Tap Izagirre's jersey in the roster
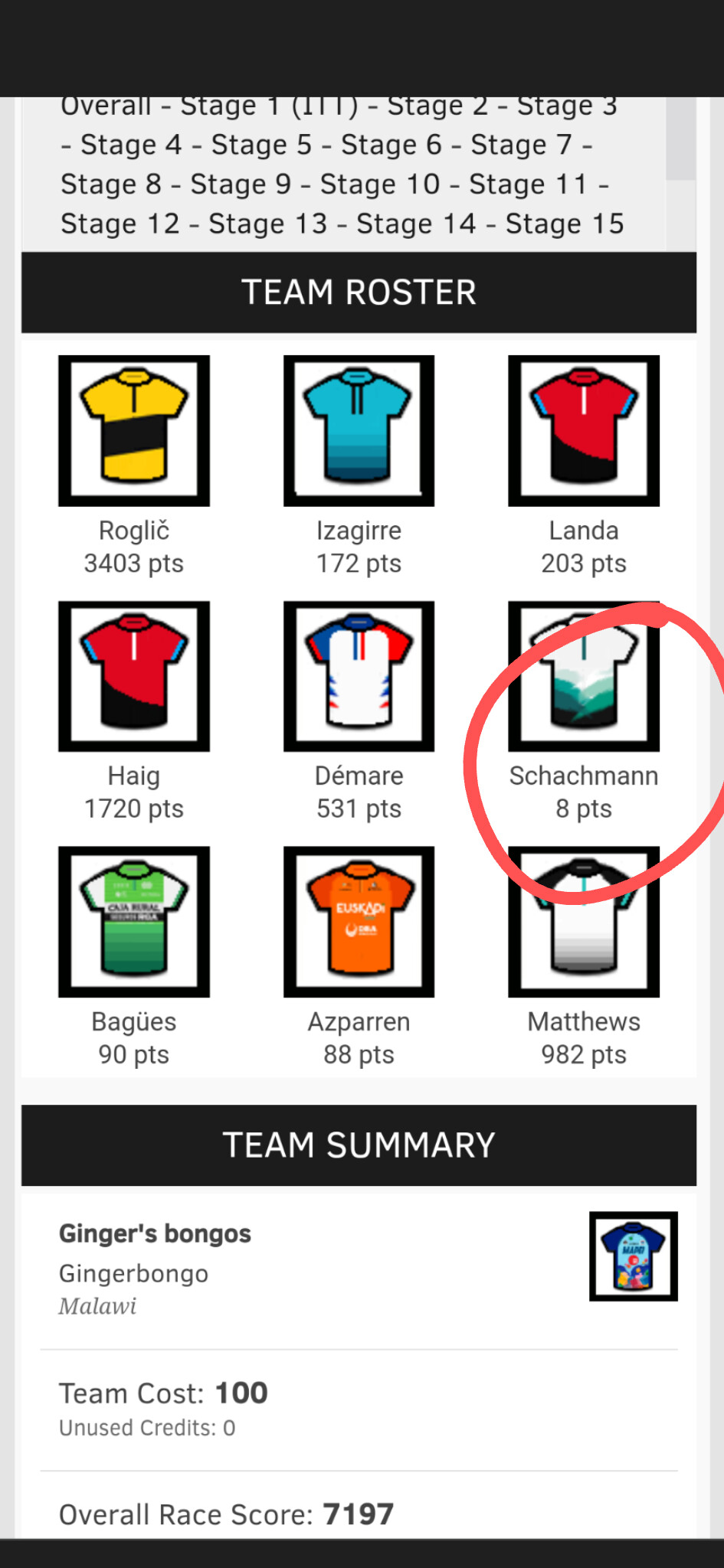Screen dimensions: 724x1568 (359, 430)
